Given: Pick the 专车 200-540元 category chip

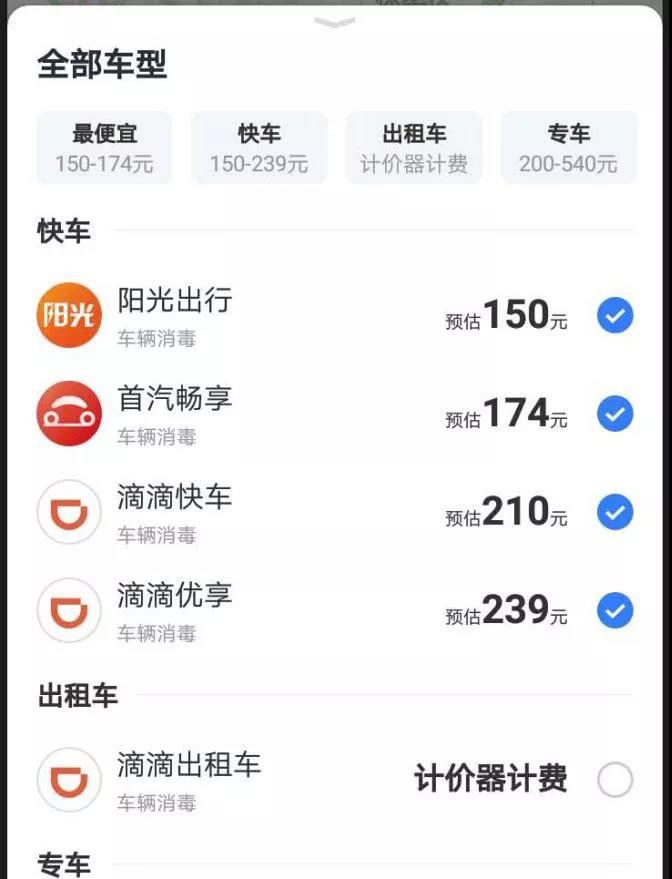Looking at the screenshot, I should 568,148.
